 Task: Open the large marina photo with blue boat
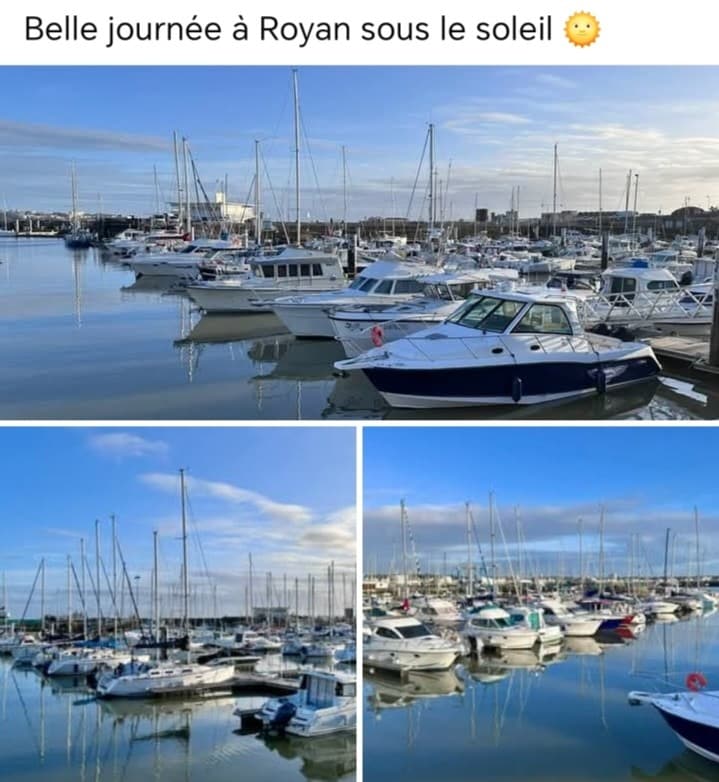tap(359, 242)
